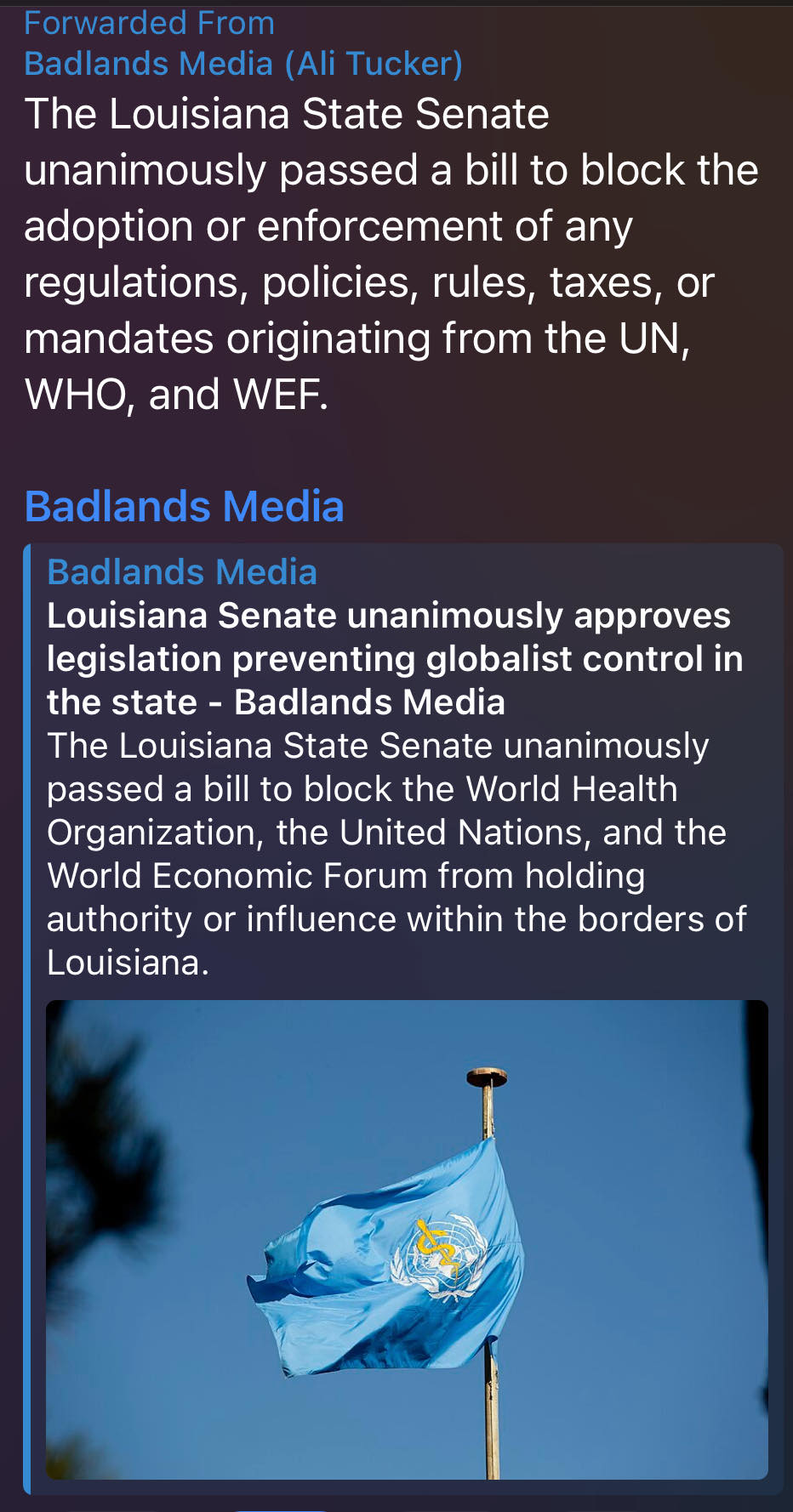
Task: Open the blue Badlands Media link
Action: 184,506
